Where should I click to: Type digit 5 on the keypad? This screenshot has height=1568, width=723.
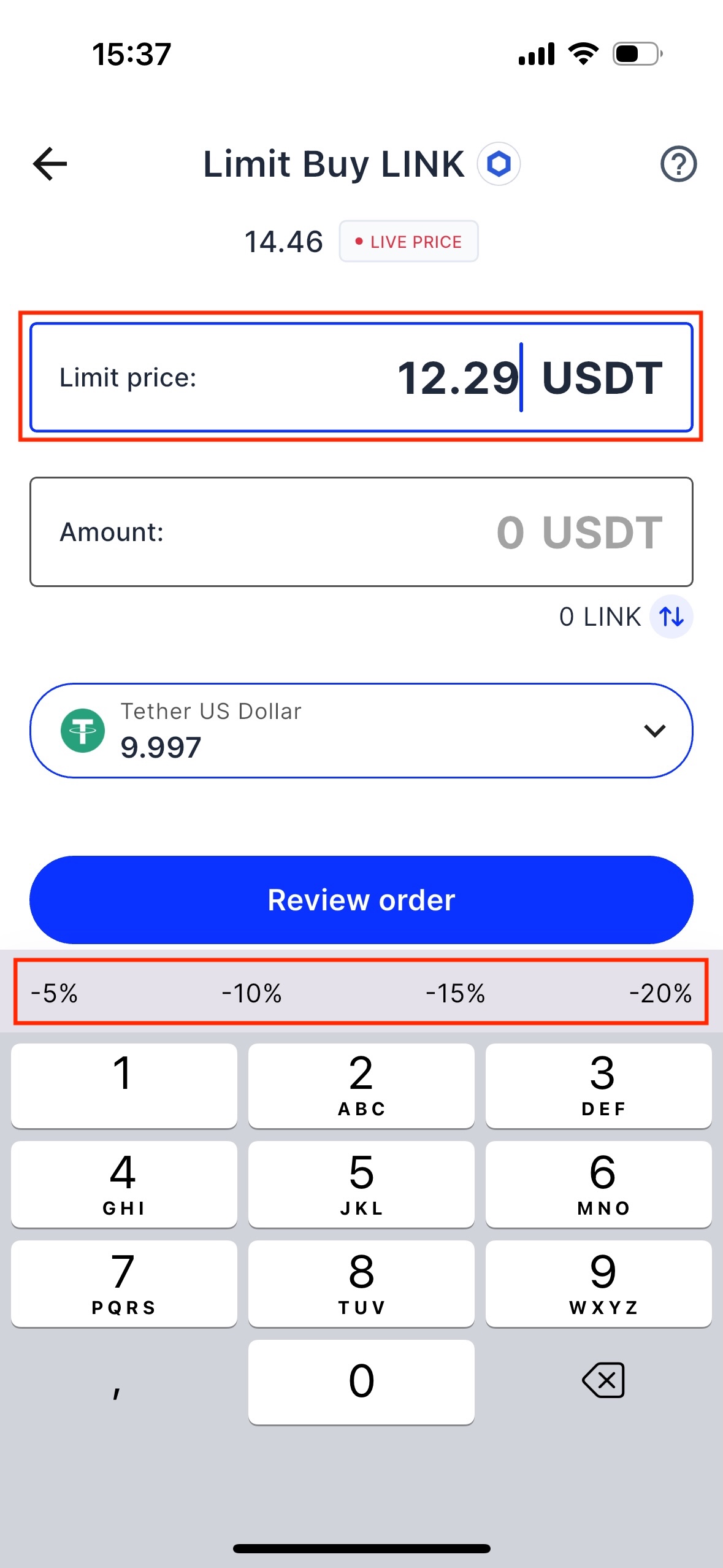point(361,1184)
